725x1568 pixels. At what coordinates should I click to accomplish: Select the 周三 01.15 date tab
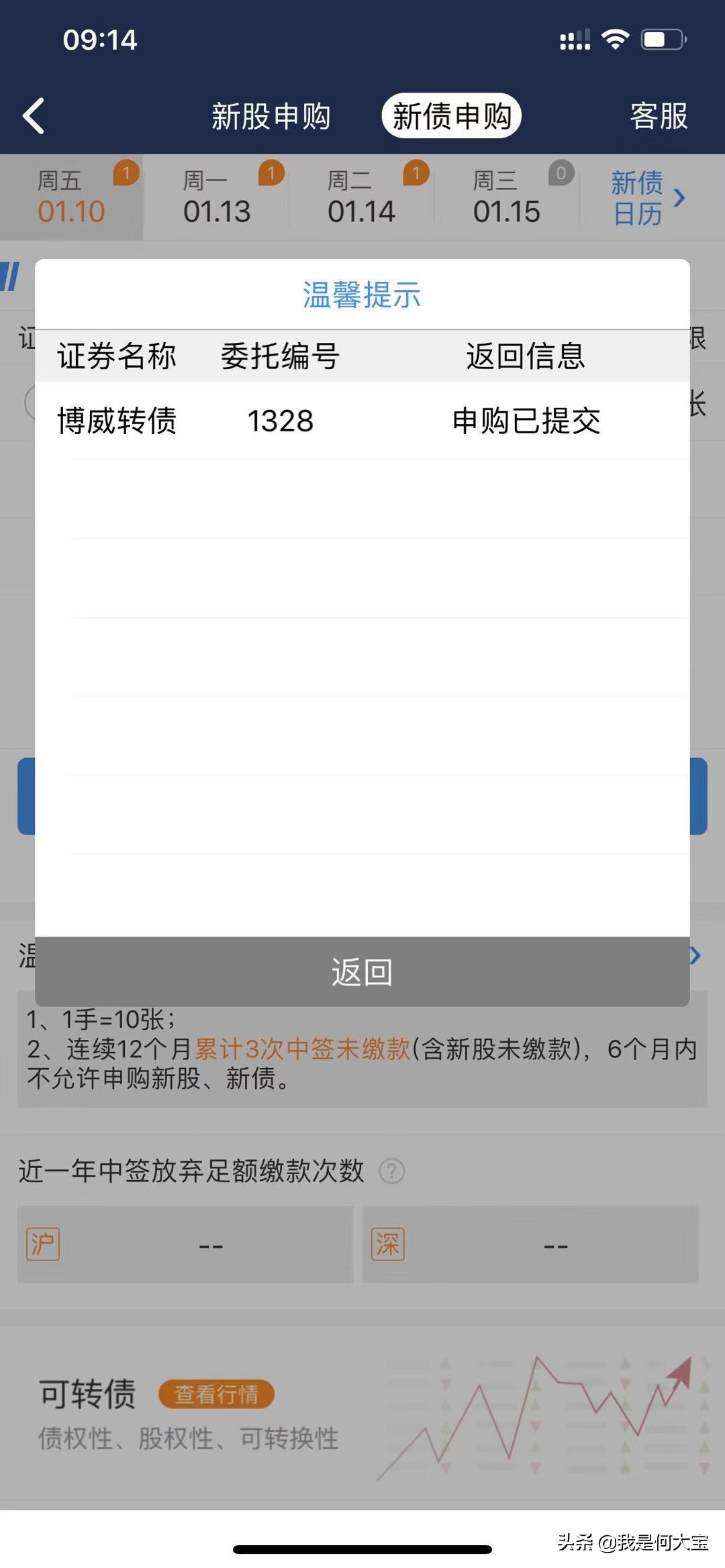pyautogui.click(x=505, y=198)
